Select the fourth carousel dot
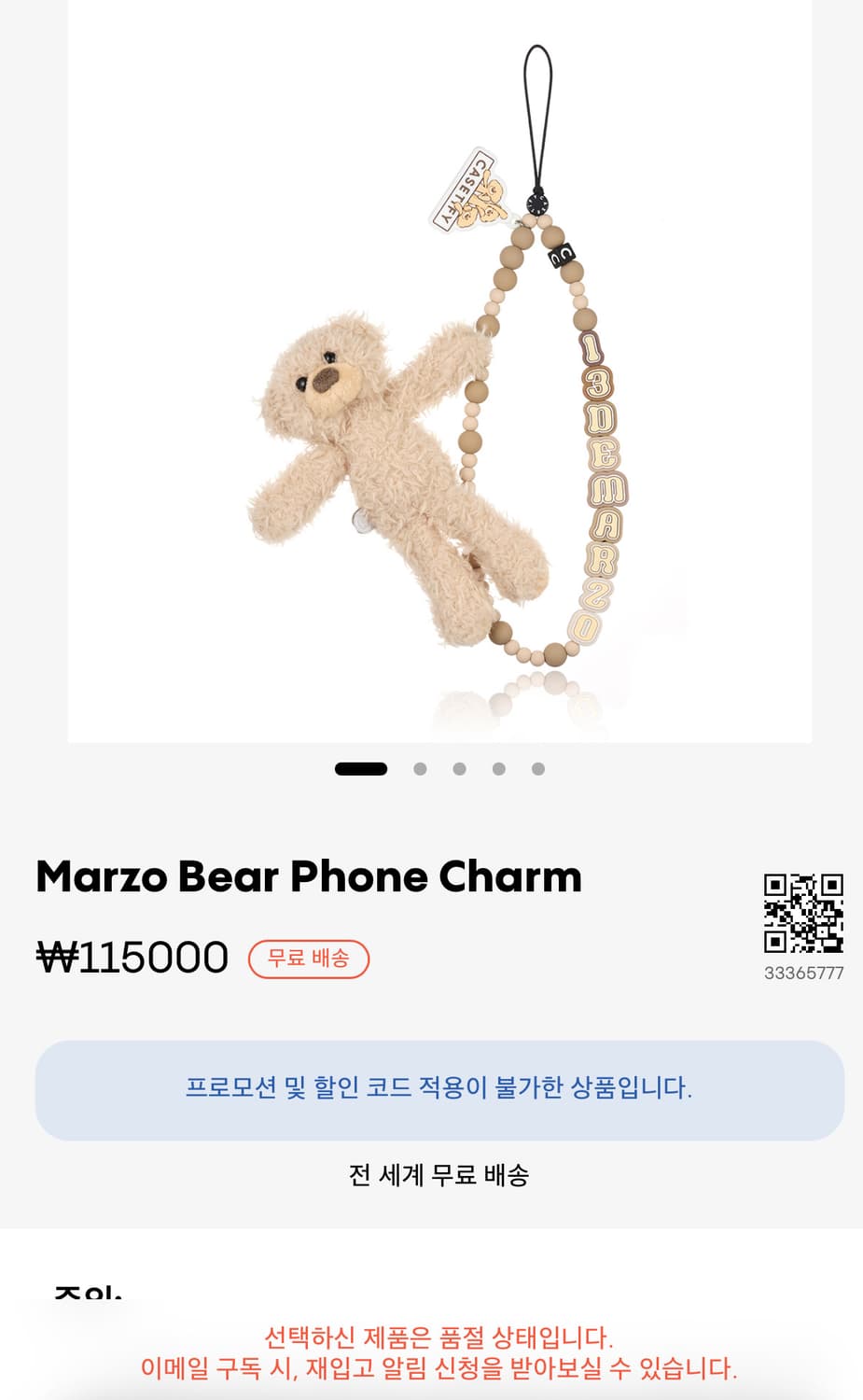Screen dimensions: 863x1400 pyautogui.click(x=496, y=768)
